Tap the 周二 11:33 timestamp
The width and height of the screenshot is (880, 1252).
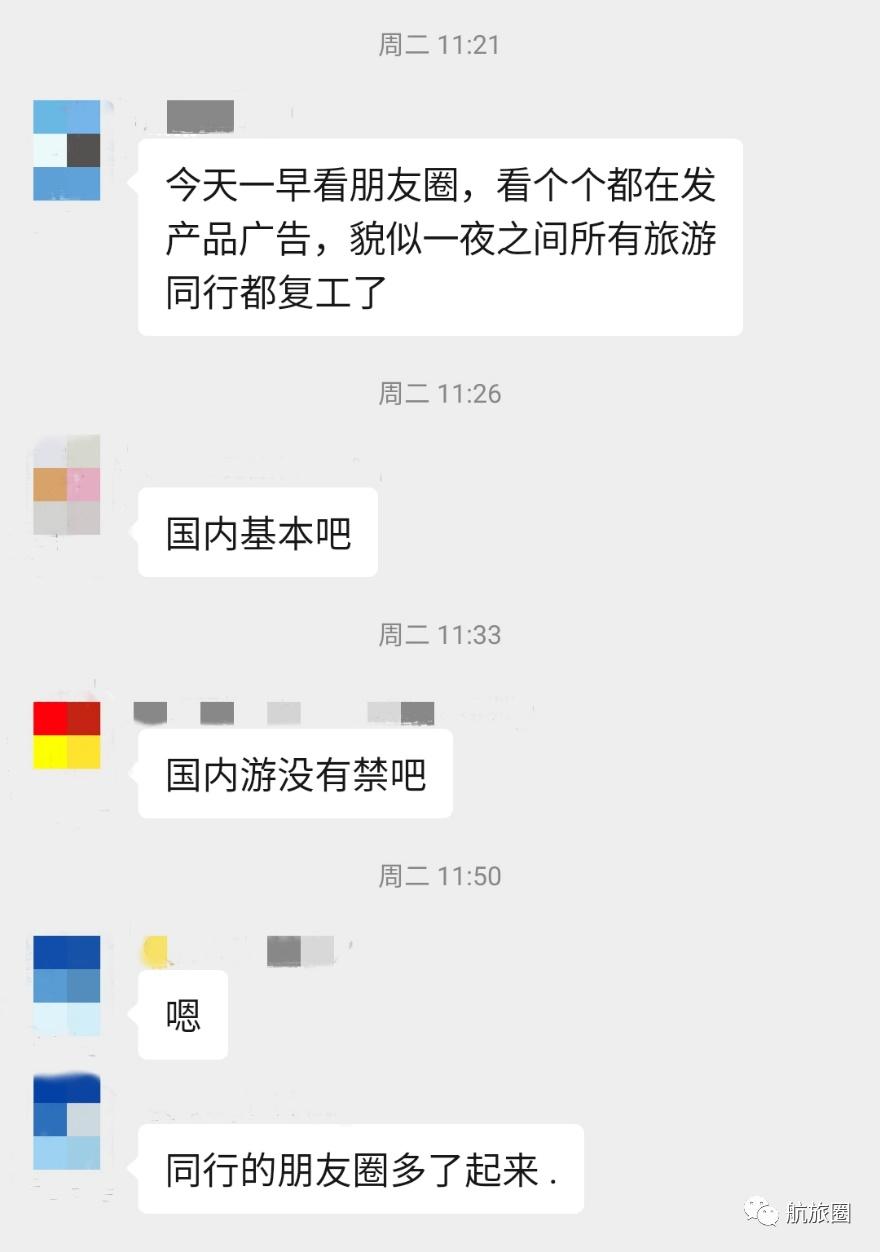click(440, 634)
